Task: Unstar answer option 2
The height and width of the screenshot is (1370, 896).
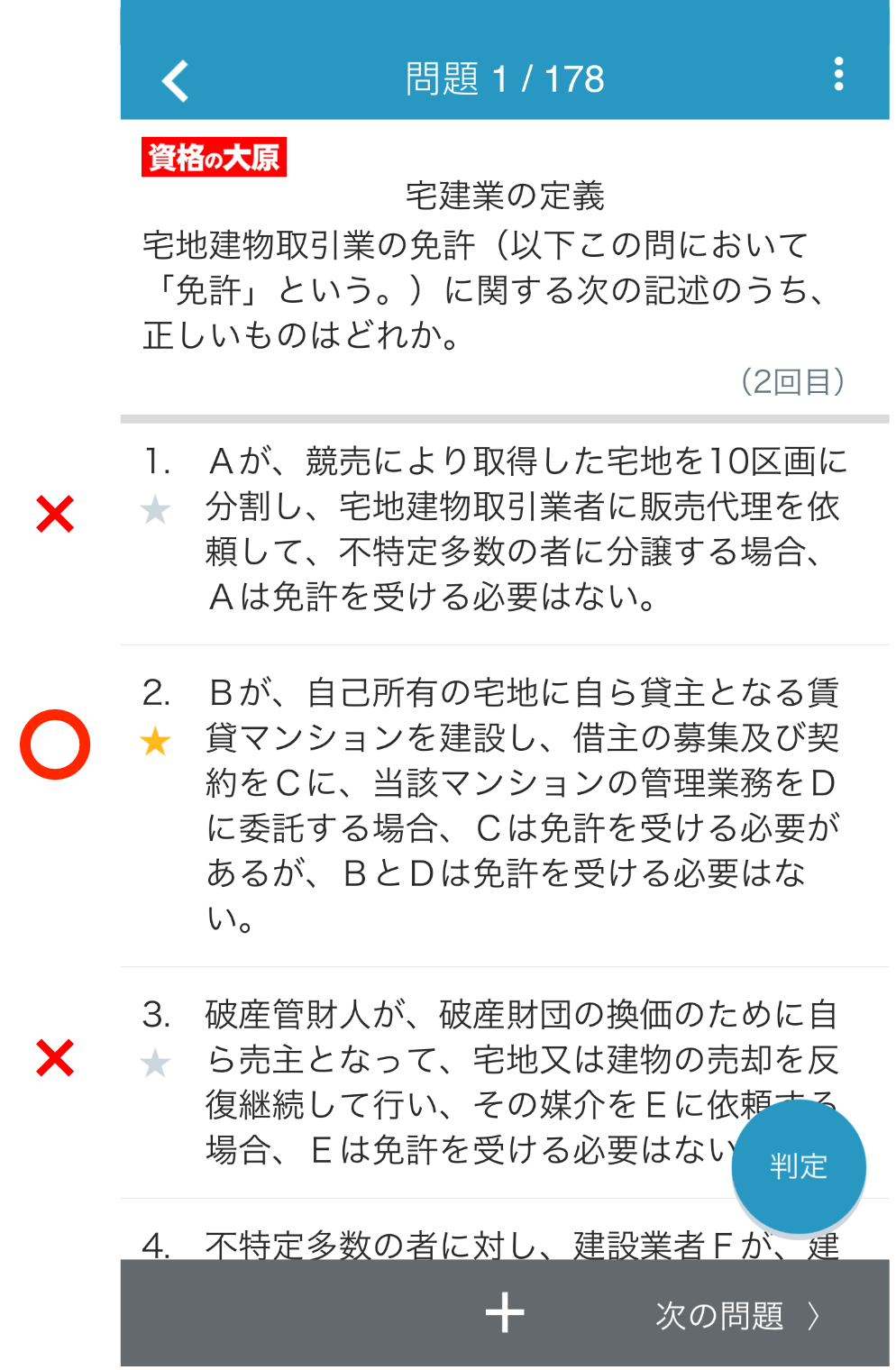Action: pyautogui.click(x=155, y=742)
